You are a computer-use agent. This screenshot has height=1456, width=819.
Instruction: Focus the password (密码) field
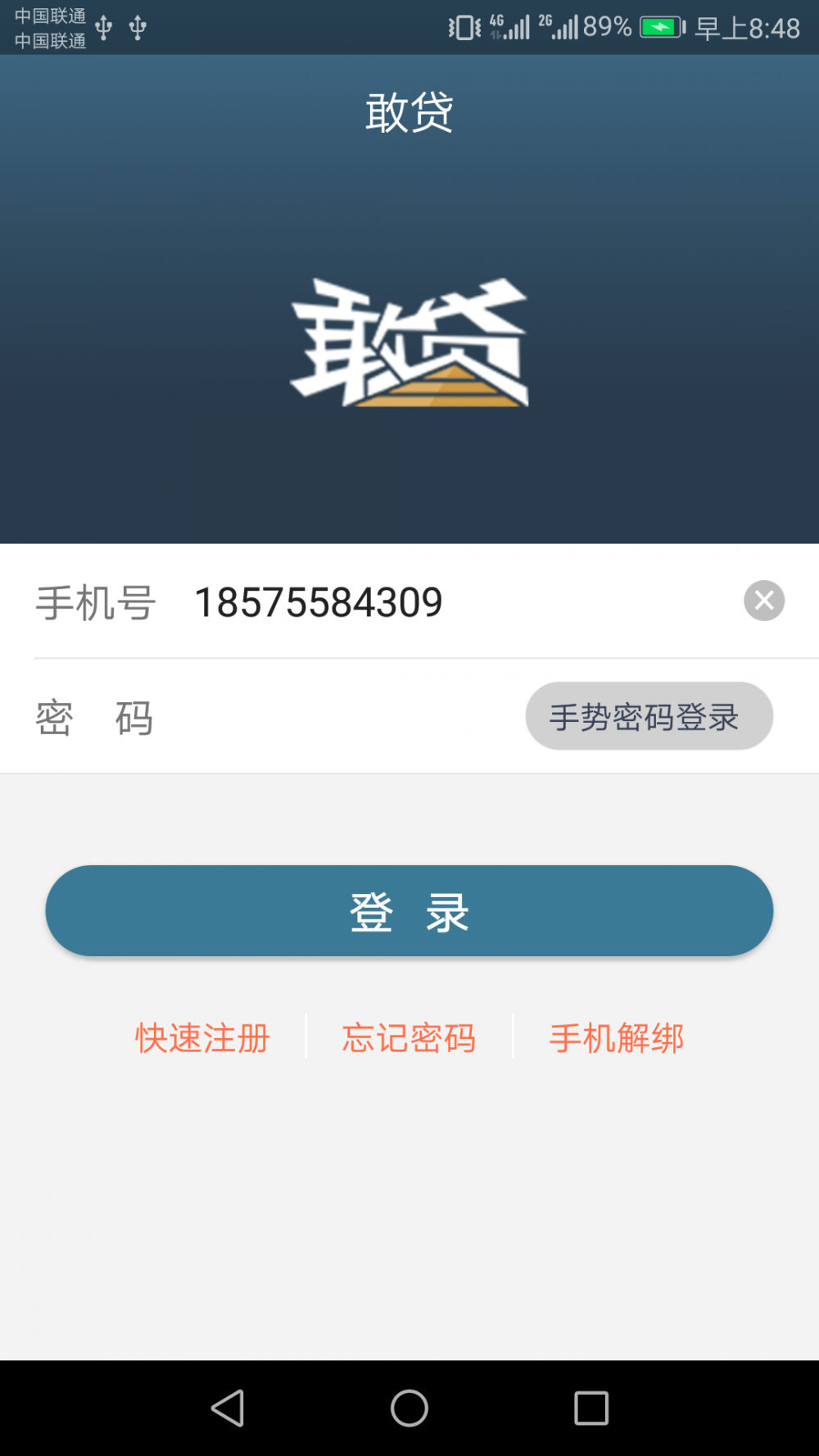336,718
